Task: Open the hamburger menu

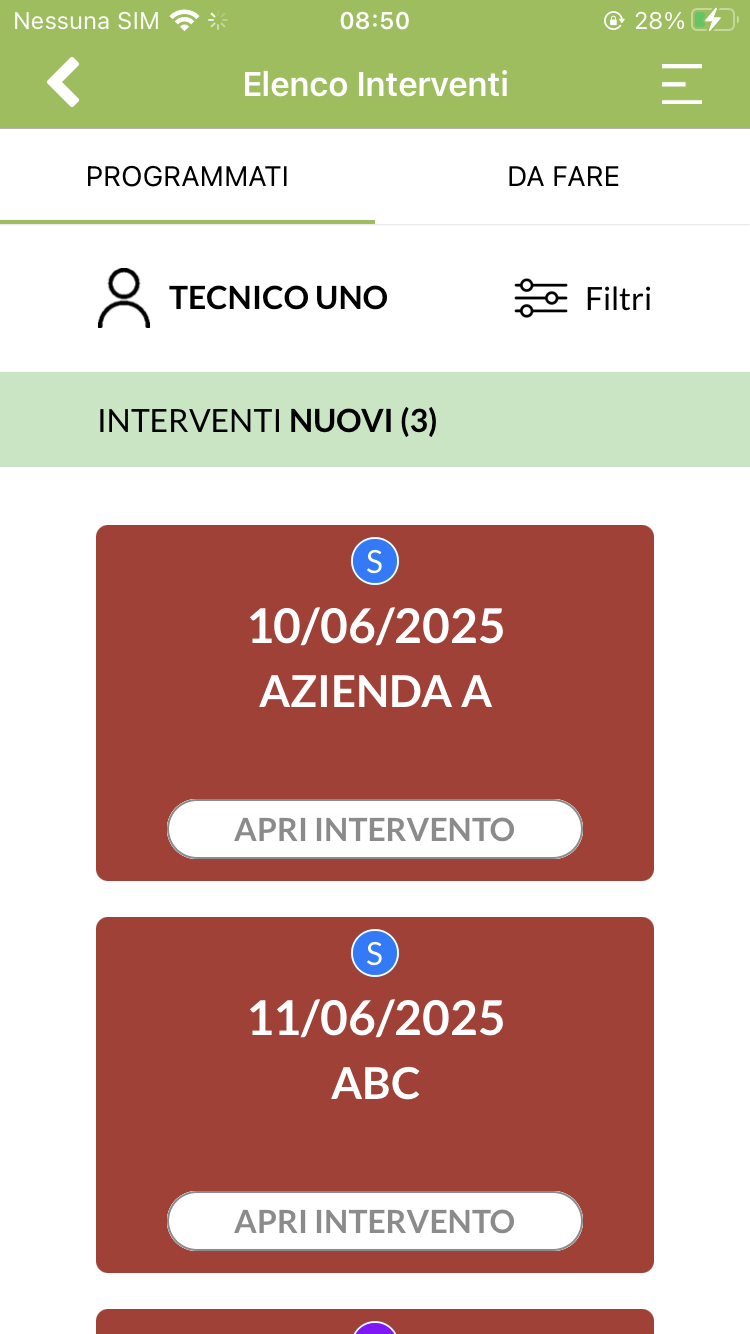Action: point(682,84)
